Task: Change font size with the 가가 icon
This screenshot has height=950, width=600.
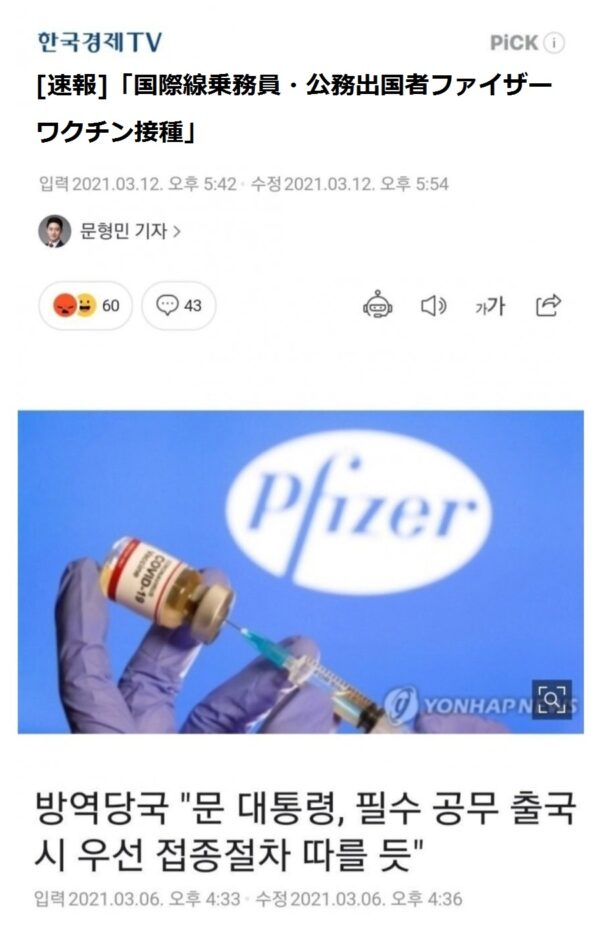Action: [x=489, y=306]
